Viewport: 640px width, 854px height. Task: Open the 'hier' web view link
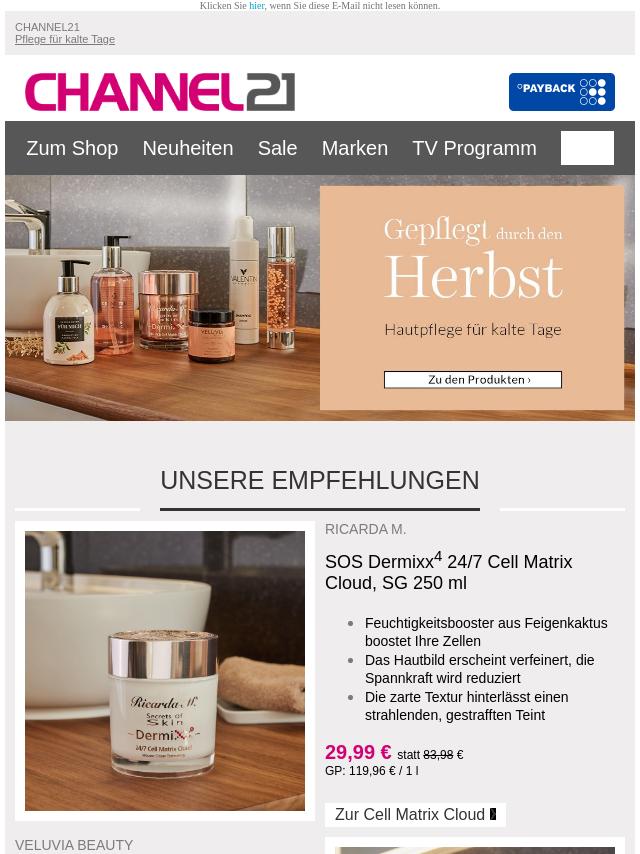256,6
